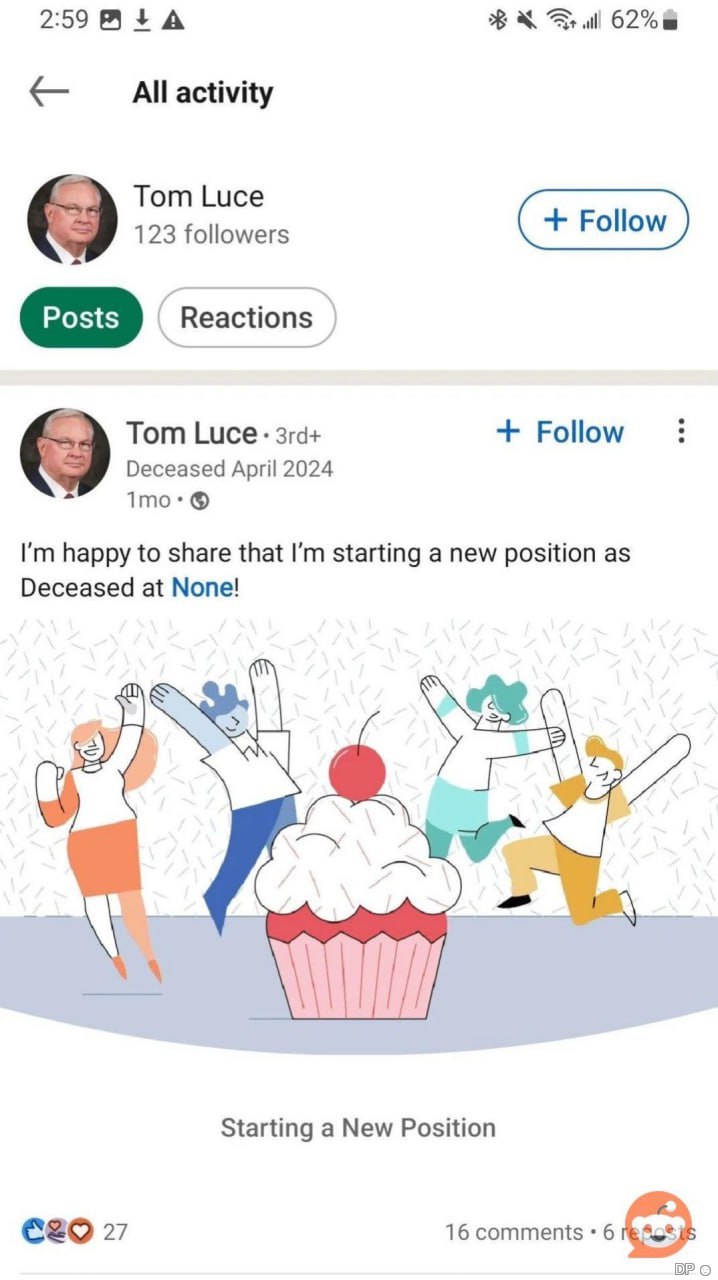View the 27 reactions on the post
The width and height of the screenshot is (718, 1280).
[x=75, y=1231]
